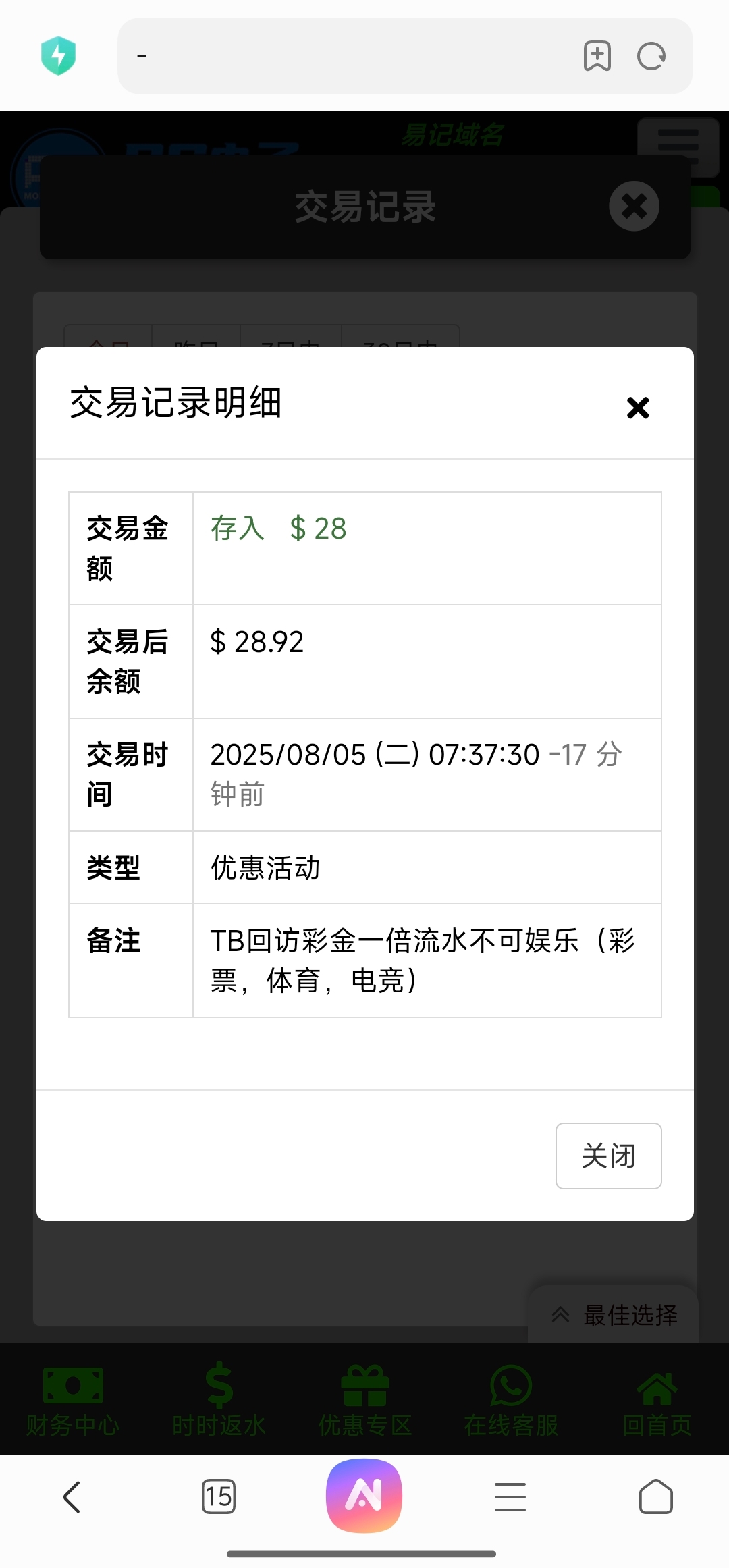Open the AI assistant button
Viewport: 729px width, 1568px height.
coord(364,1496)
